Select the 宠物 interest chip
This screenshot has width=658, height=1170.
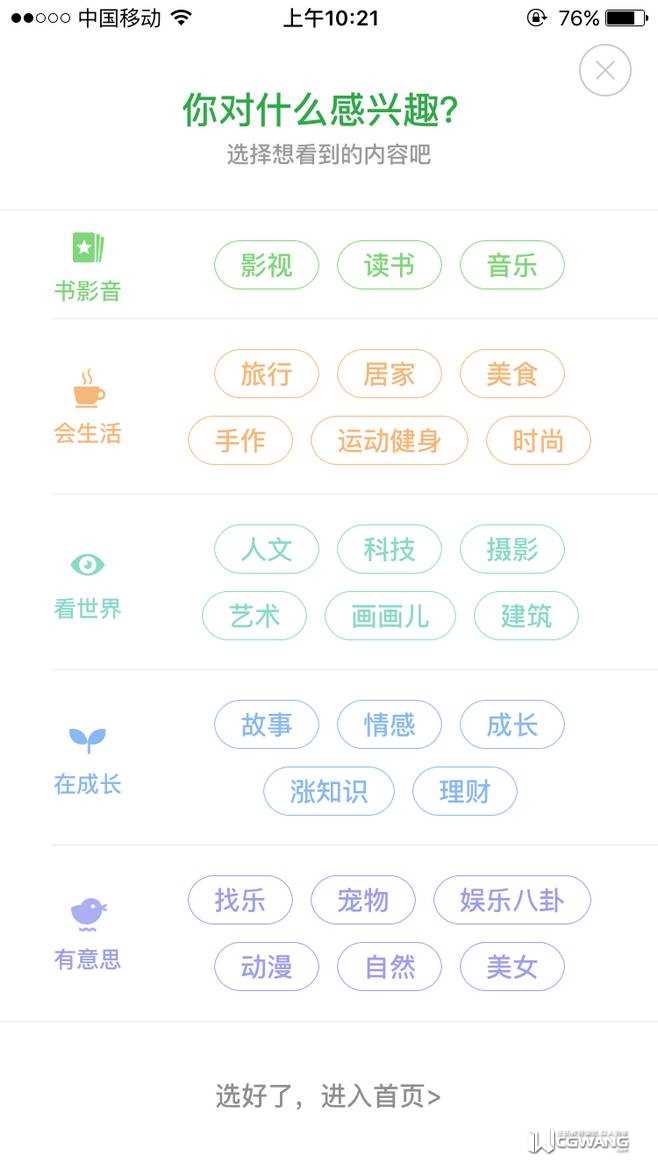[363, 900]
